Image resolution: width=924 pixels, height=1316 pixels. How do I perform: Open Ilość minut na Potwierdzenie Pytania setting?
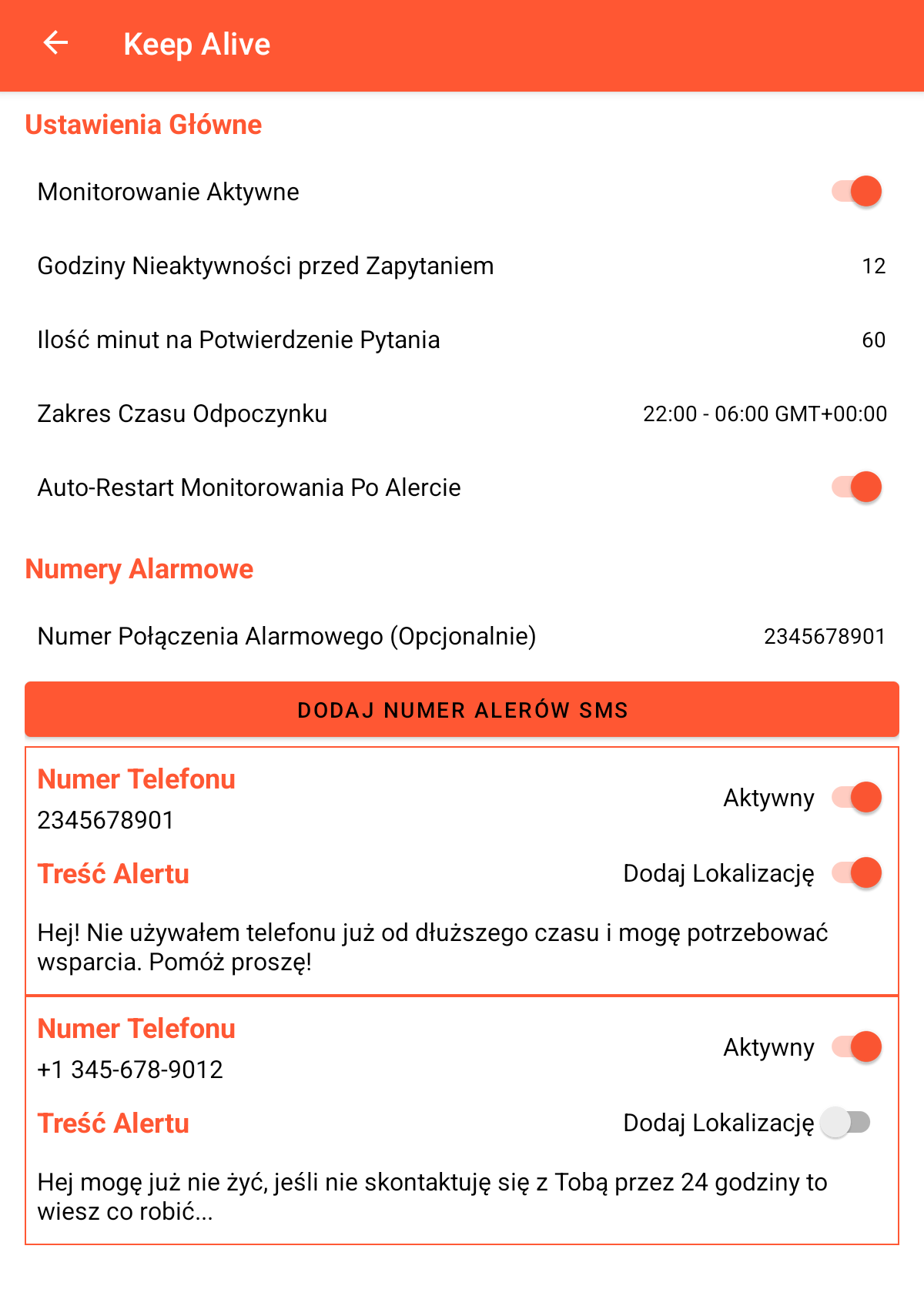(x=462, y=340)
